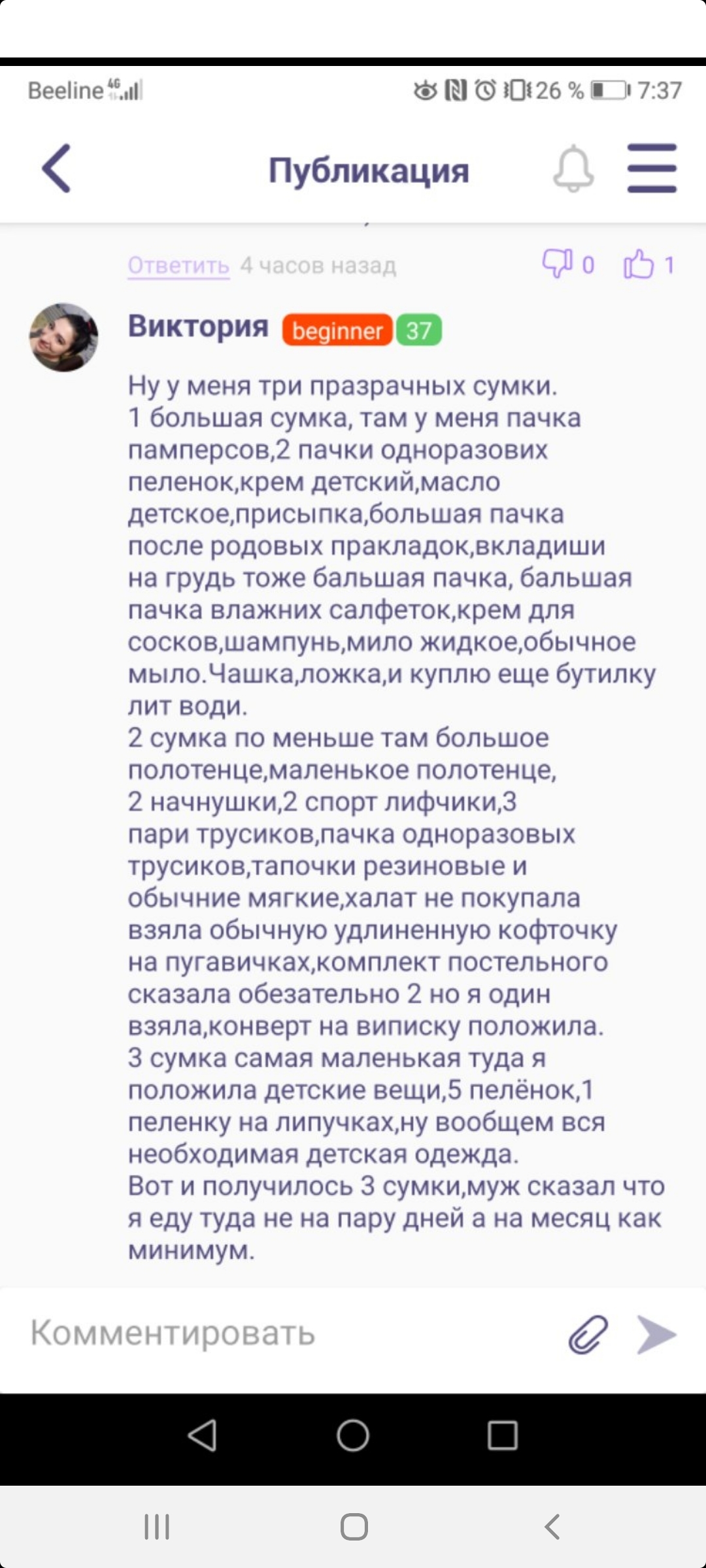Open recent apps via square button
Image resolution: width=706 pixels, height=1568 pixels.
click(503, 1436)
